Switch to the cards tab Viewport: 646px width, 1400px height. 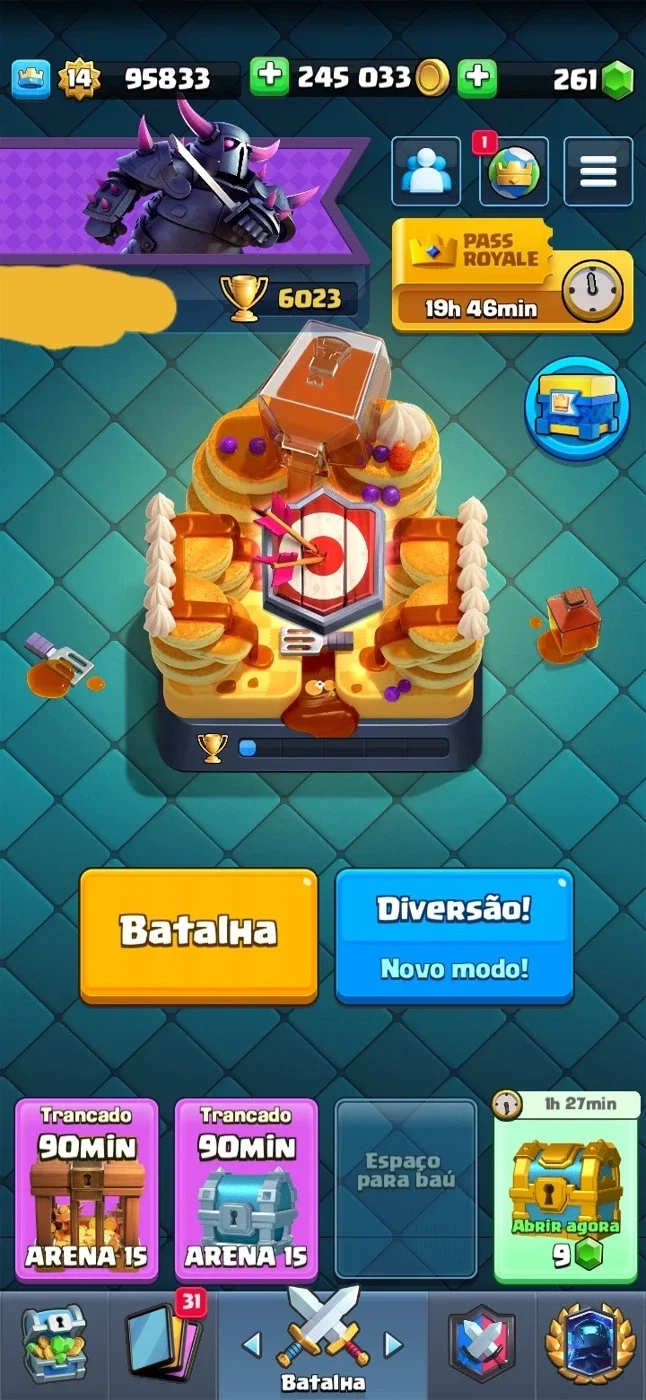tap(162, 1345)
